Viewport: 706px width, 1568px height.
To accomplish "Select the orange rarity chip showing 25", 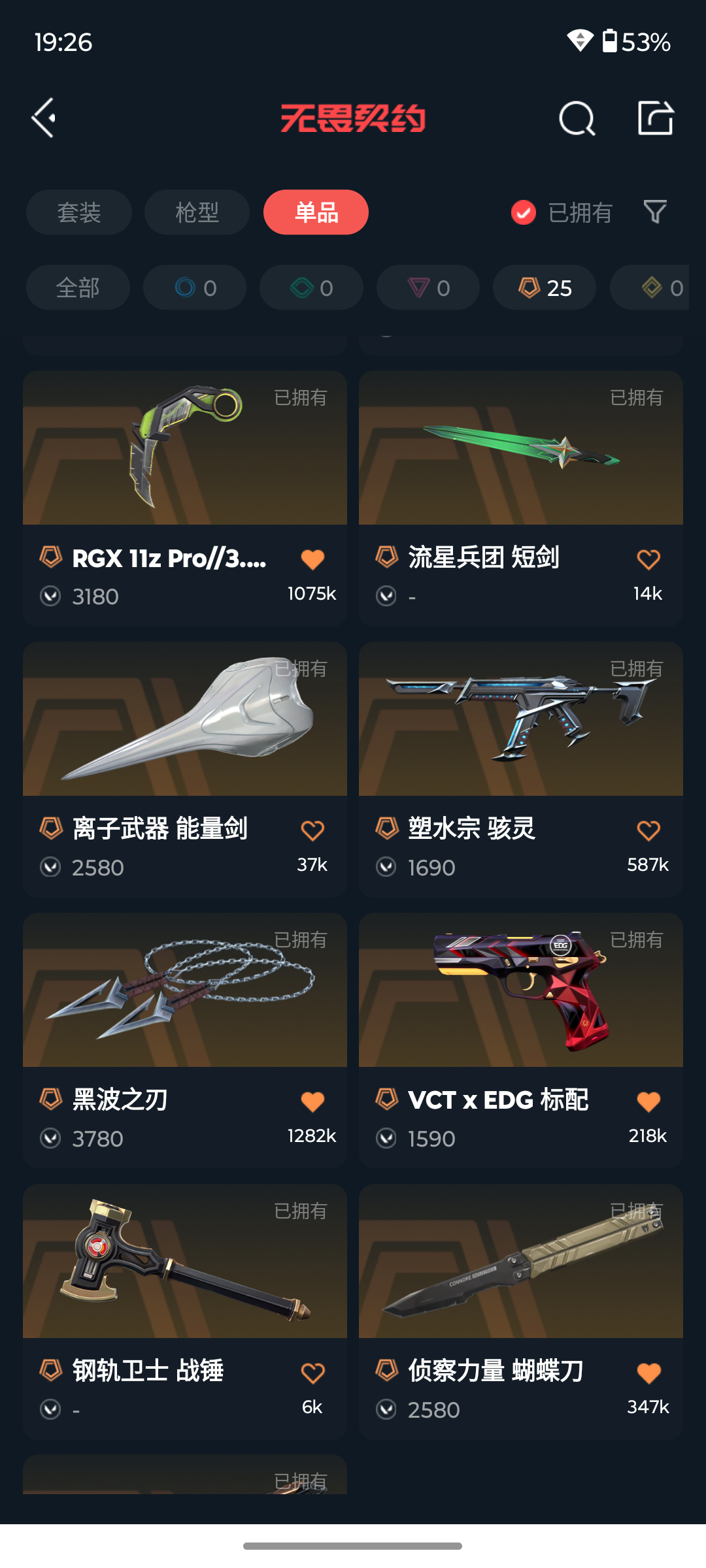I will pos(545,287).
